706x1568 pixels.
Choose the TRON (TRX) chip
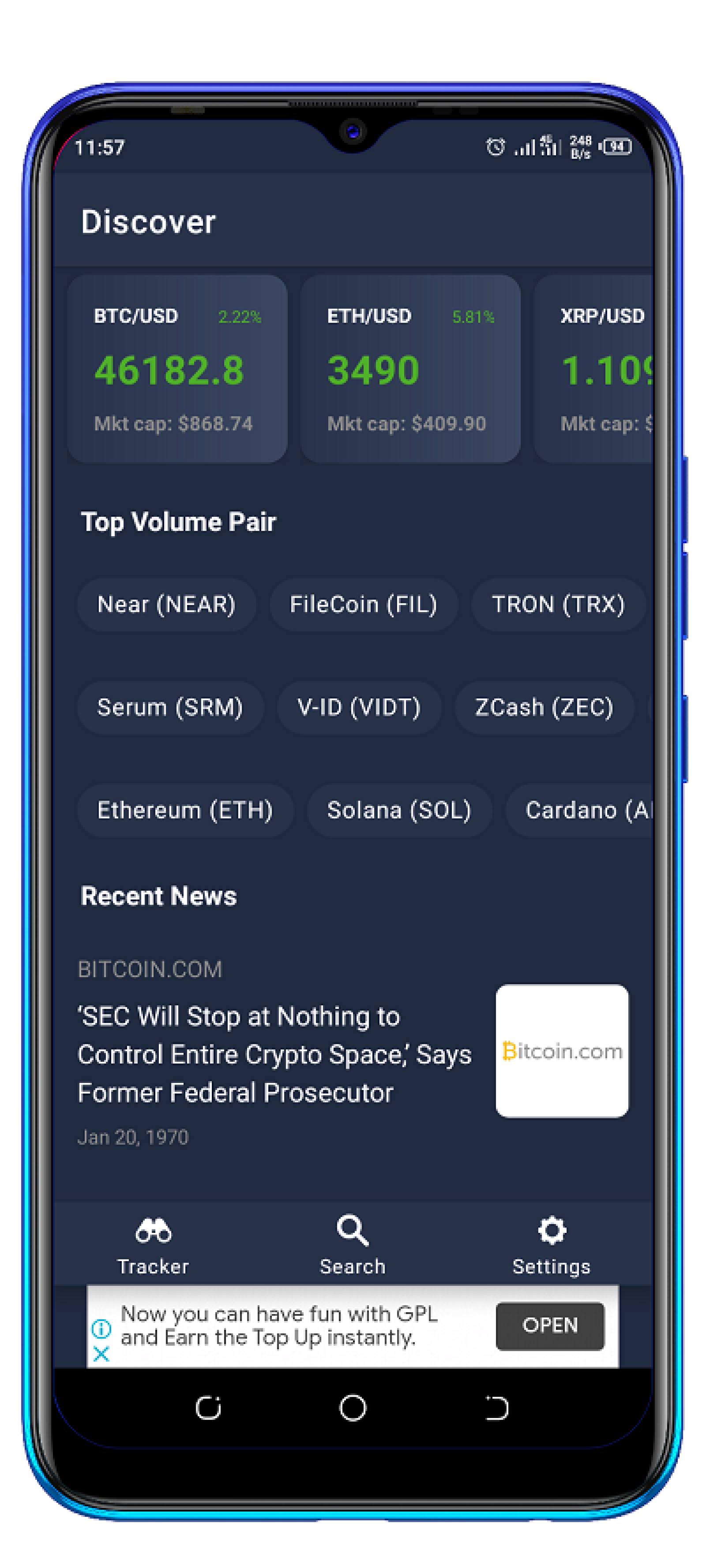(558, 605)
